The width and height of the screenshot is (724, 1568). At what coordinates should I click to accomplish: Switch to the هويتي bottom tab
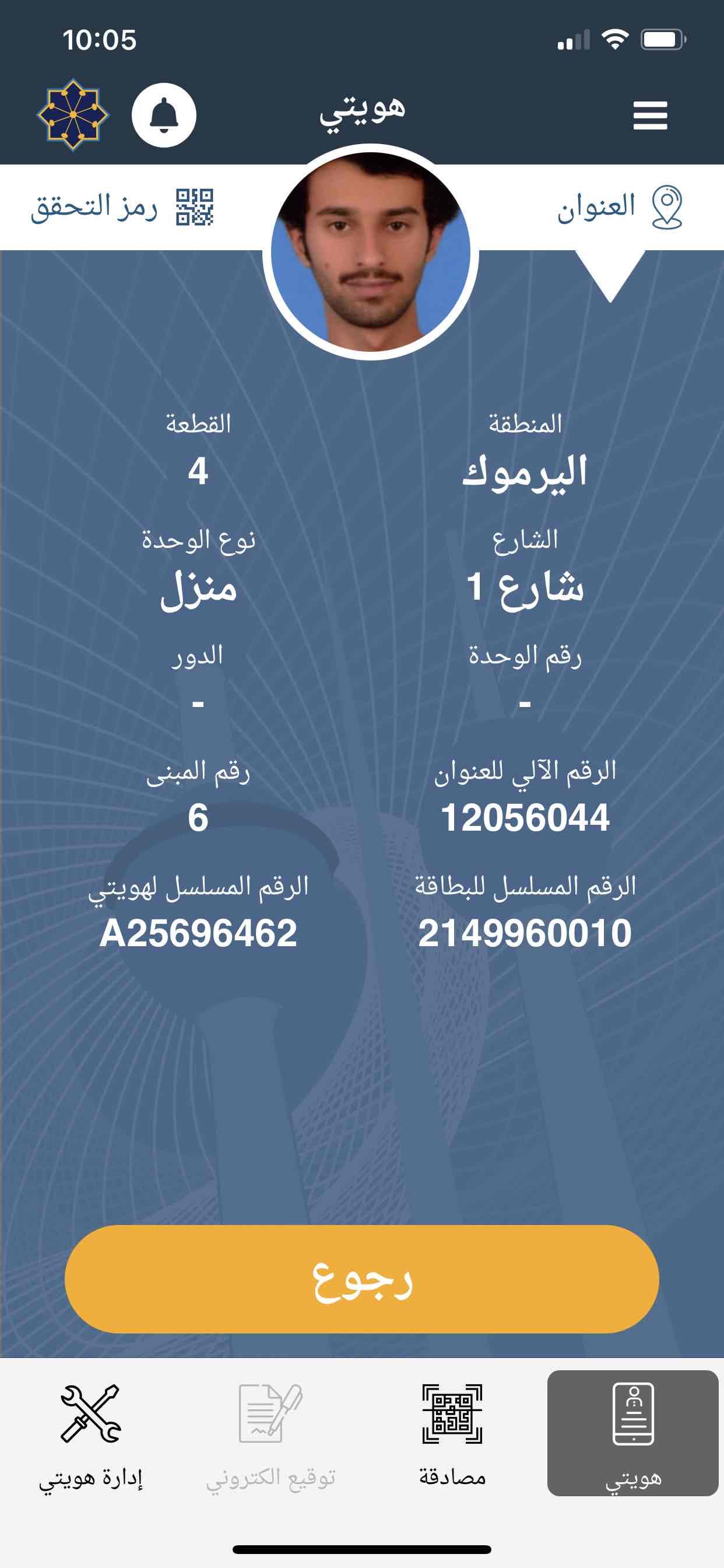click(632, 1433)
